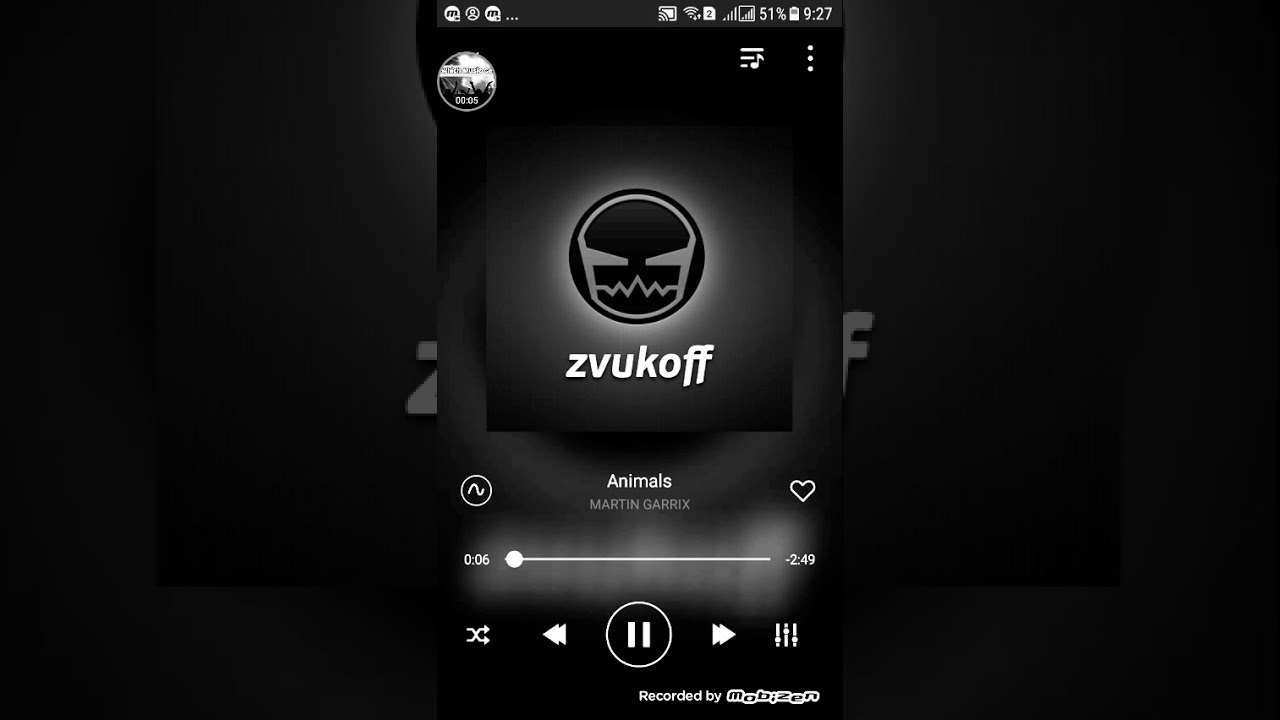
Task: Open the three-dot overflow menu
Action: click(x=810, y=59)
